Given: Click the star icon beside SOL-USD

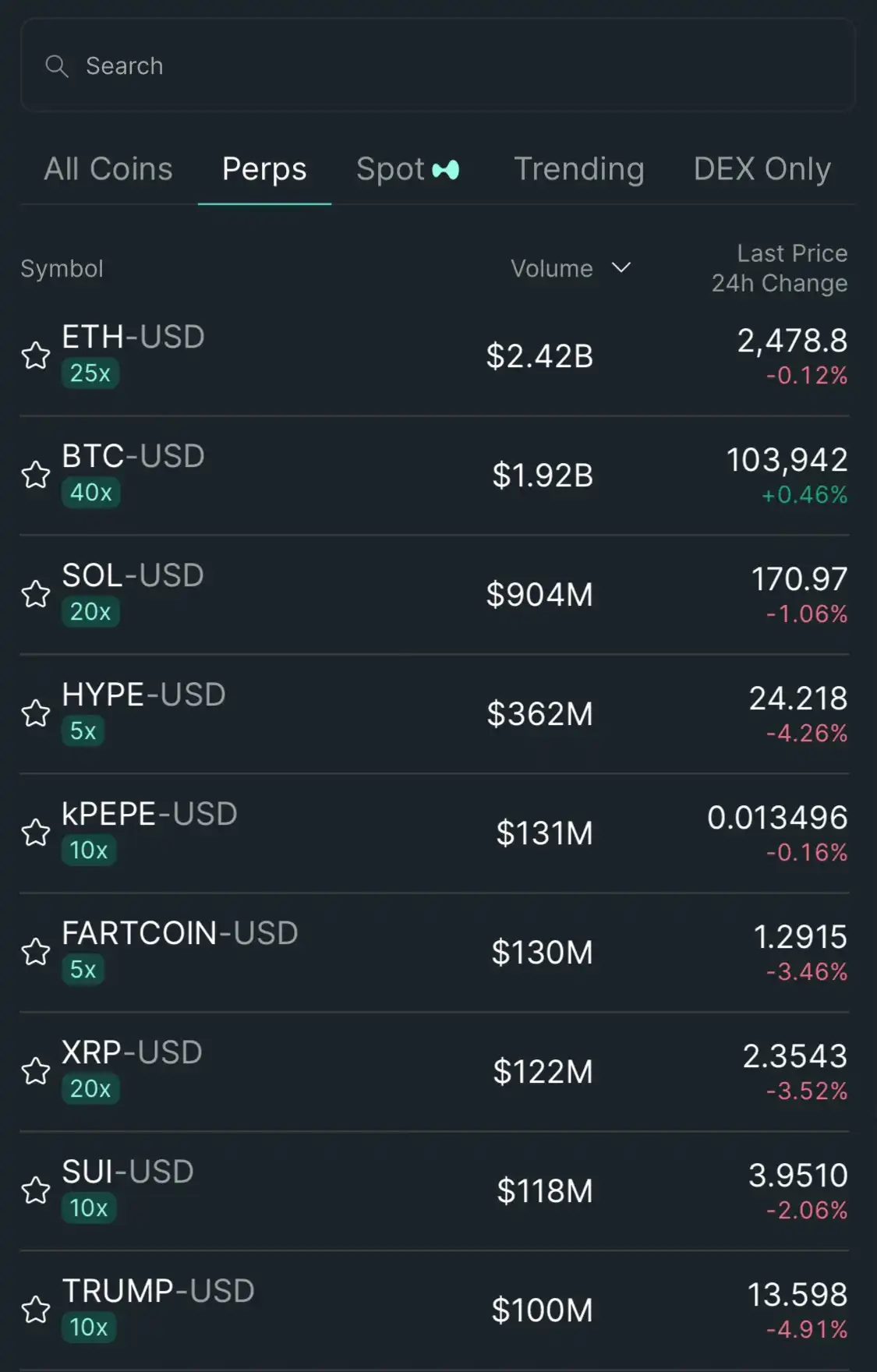Looking at the screenshot, I should [36, 594].
